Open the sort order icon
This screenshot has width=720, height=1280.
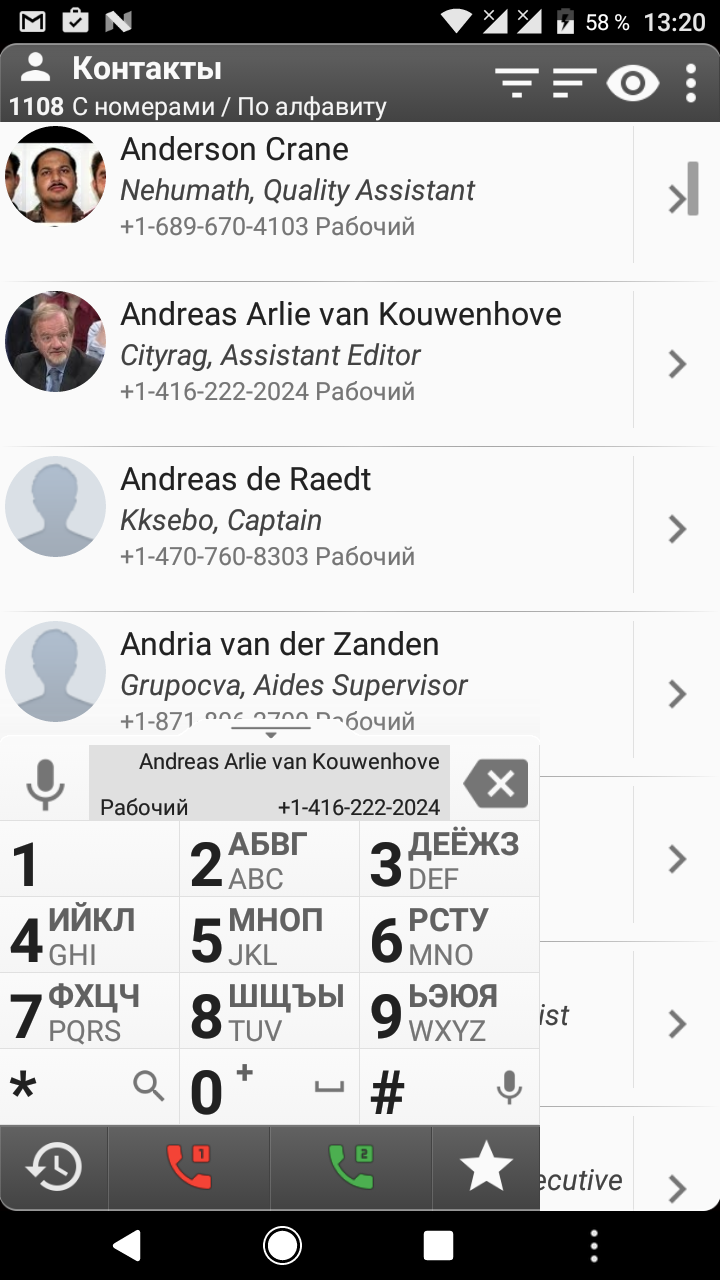[x=573, y=83]
